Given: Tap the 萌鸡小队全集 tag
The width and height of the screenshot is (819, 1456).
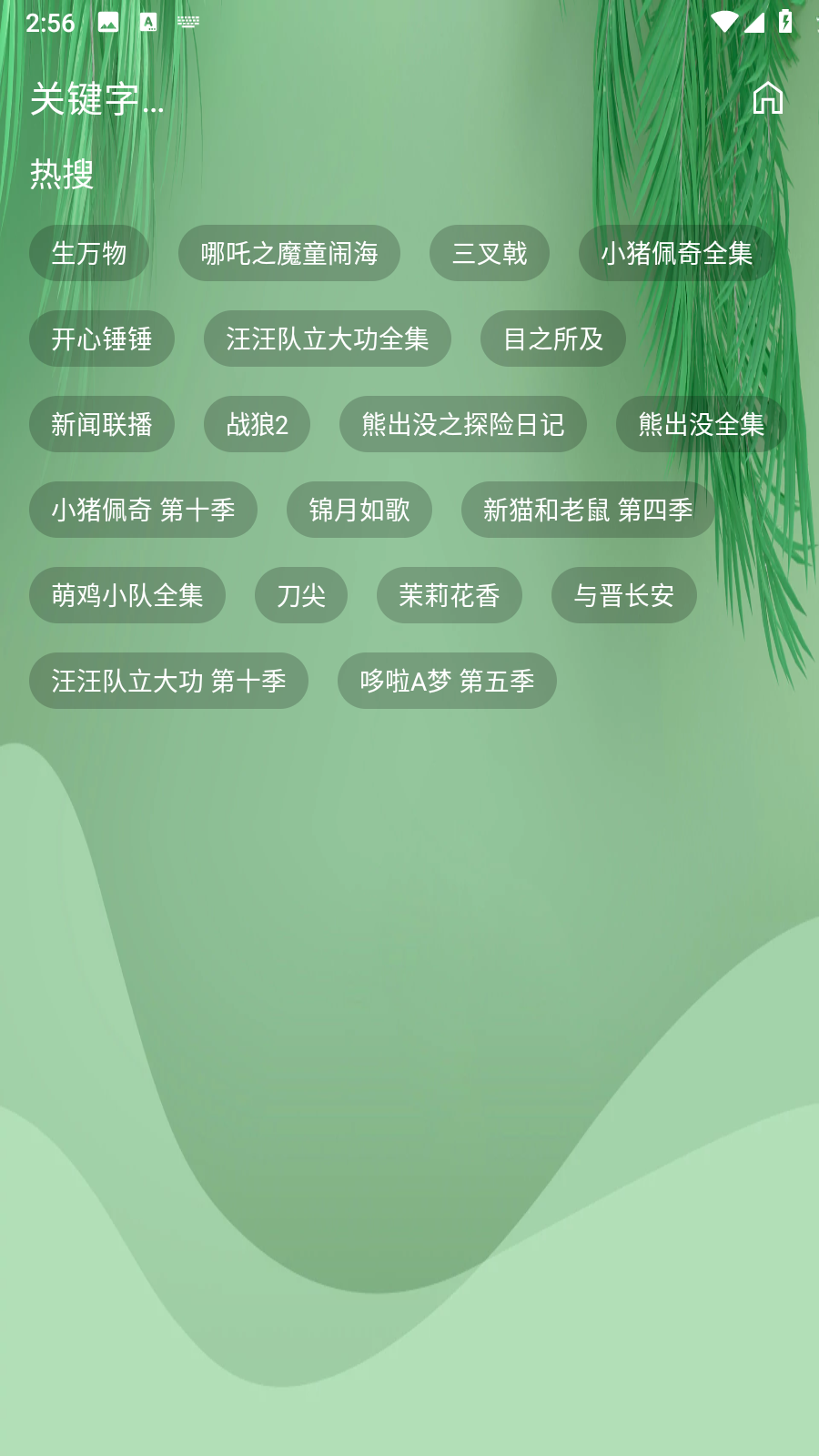Looking at the screenshot, I should coord(127,595).
